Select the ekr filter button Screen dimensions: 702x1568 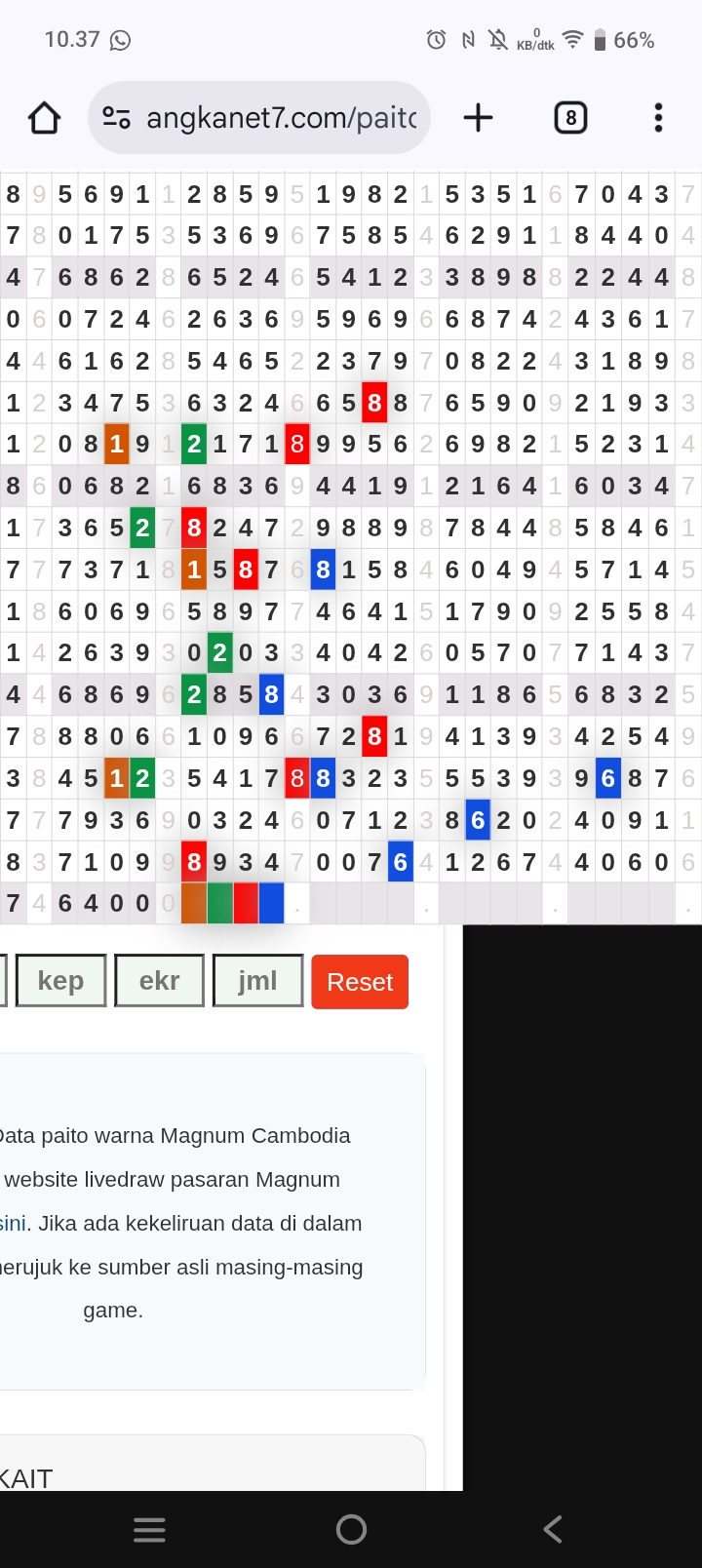coord(160,981)
